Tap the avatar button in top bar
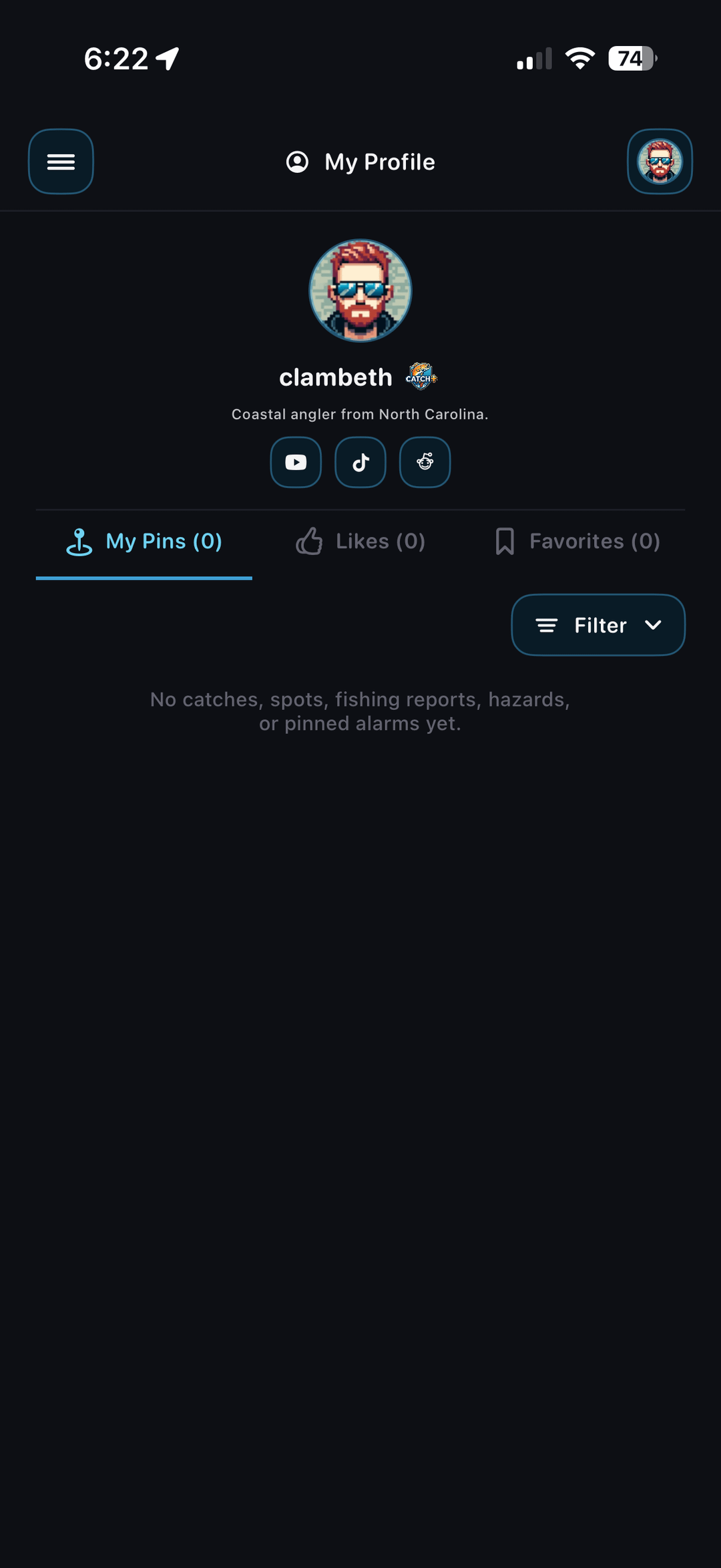 [x=660, y=162]
